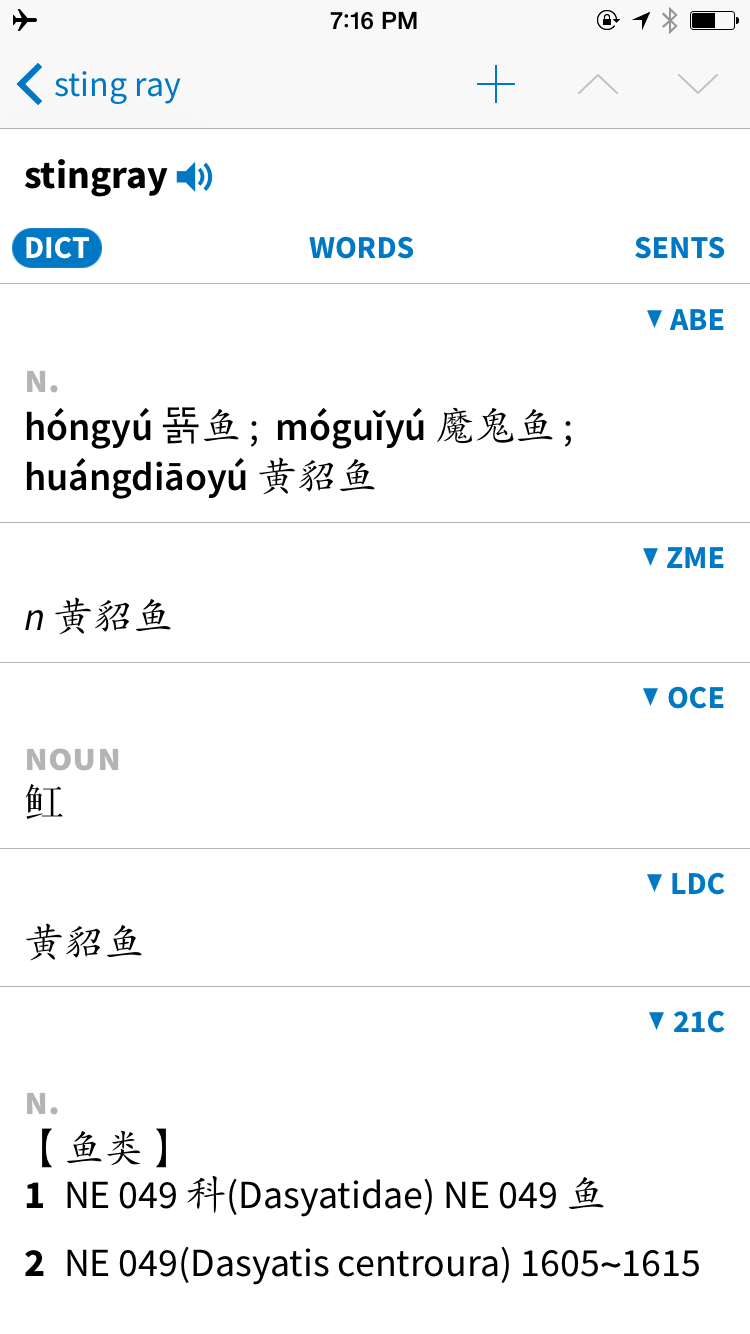Viewport: 750px width, 1334px height.
Task: Play the pronunciation of stingray
Action: pyautogui.click(x=195, y=178)
